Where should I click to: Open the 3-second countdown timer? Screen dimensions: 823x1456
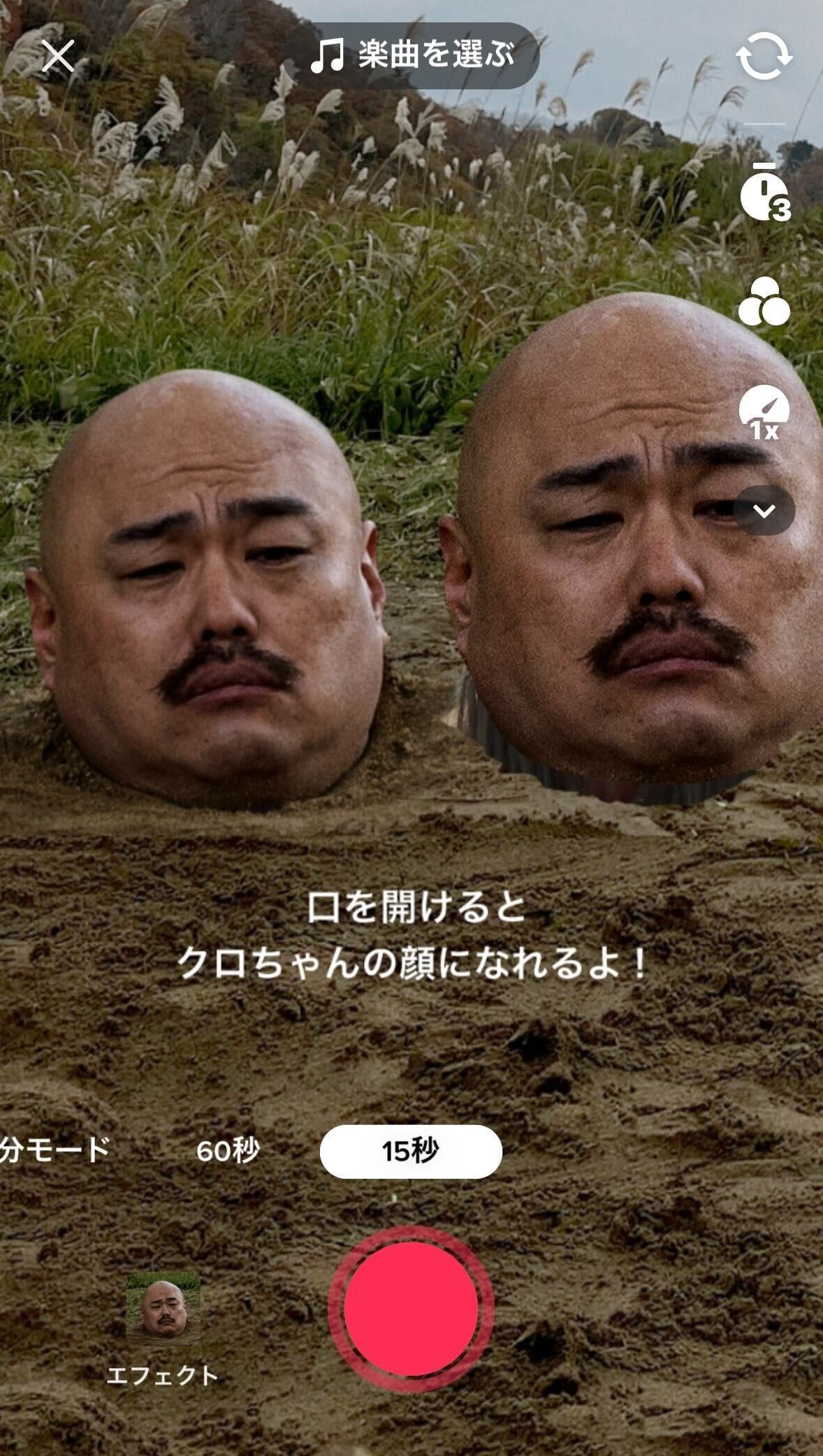coord(764,193)
